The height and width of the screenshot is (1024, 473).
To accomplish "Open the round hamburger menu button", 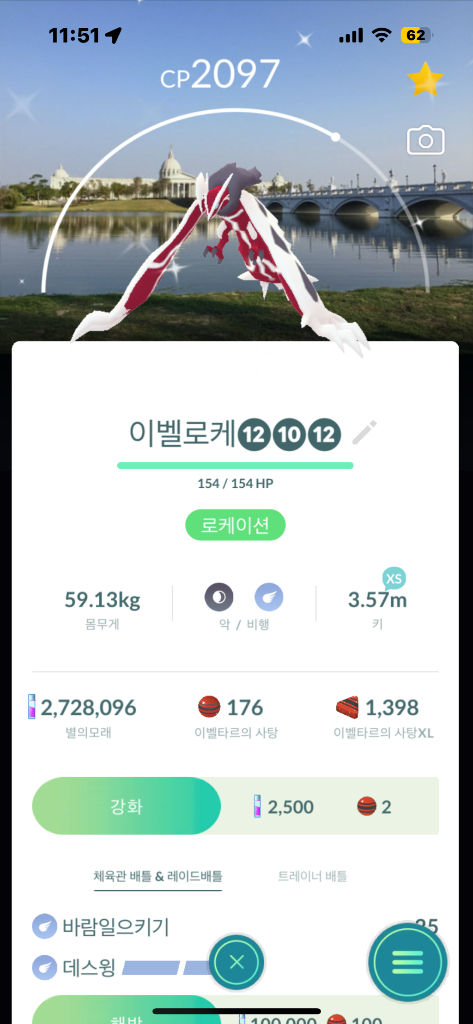I will (408, 962).
